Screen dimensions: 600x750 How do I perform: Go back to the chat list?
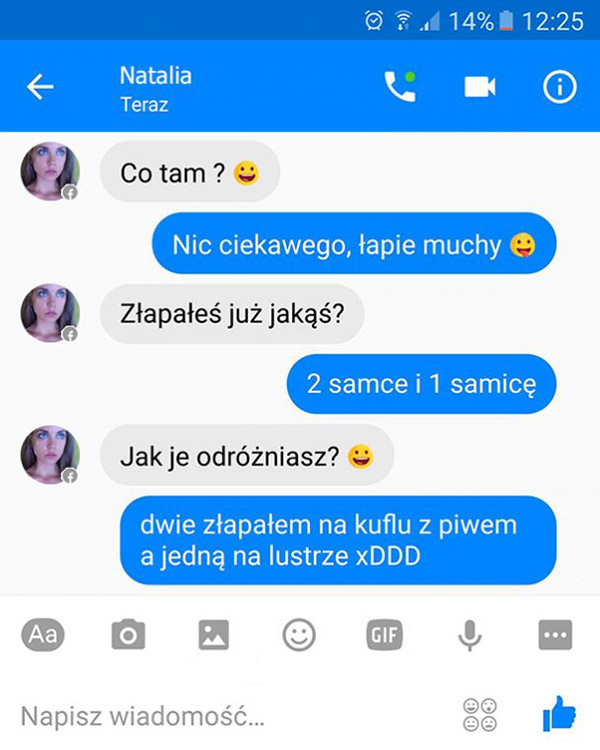40,88
